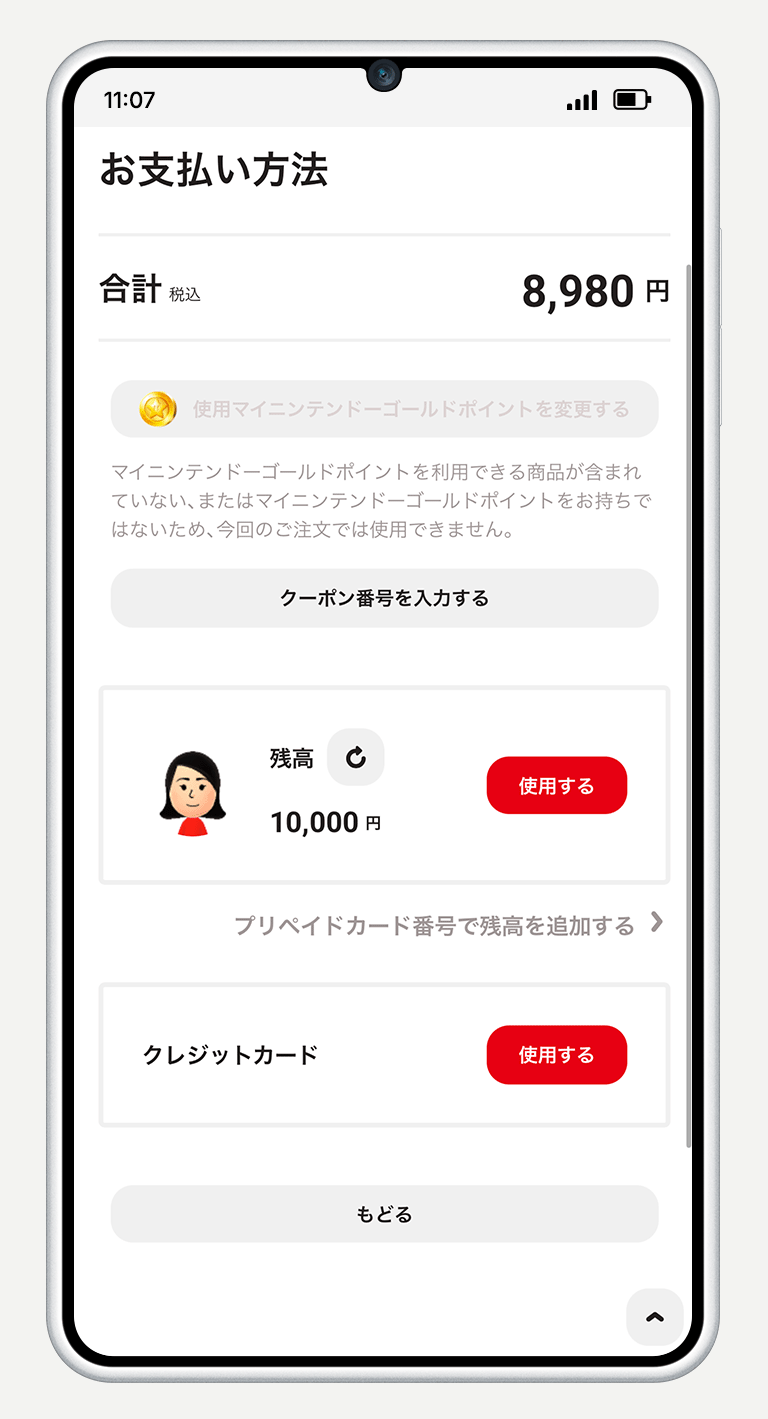
Task: Refresh the 残高 balance
Action: coord(356,758)
